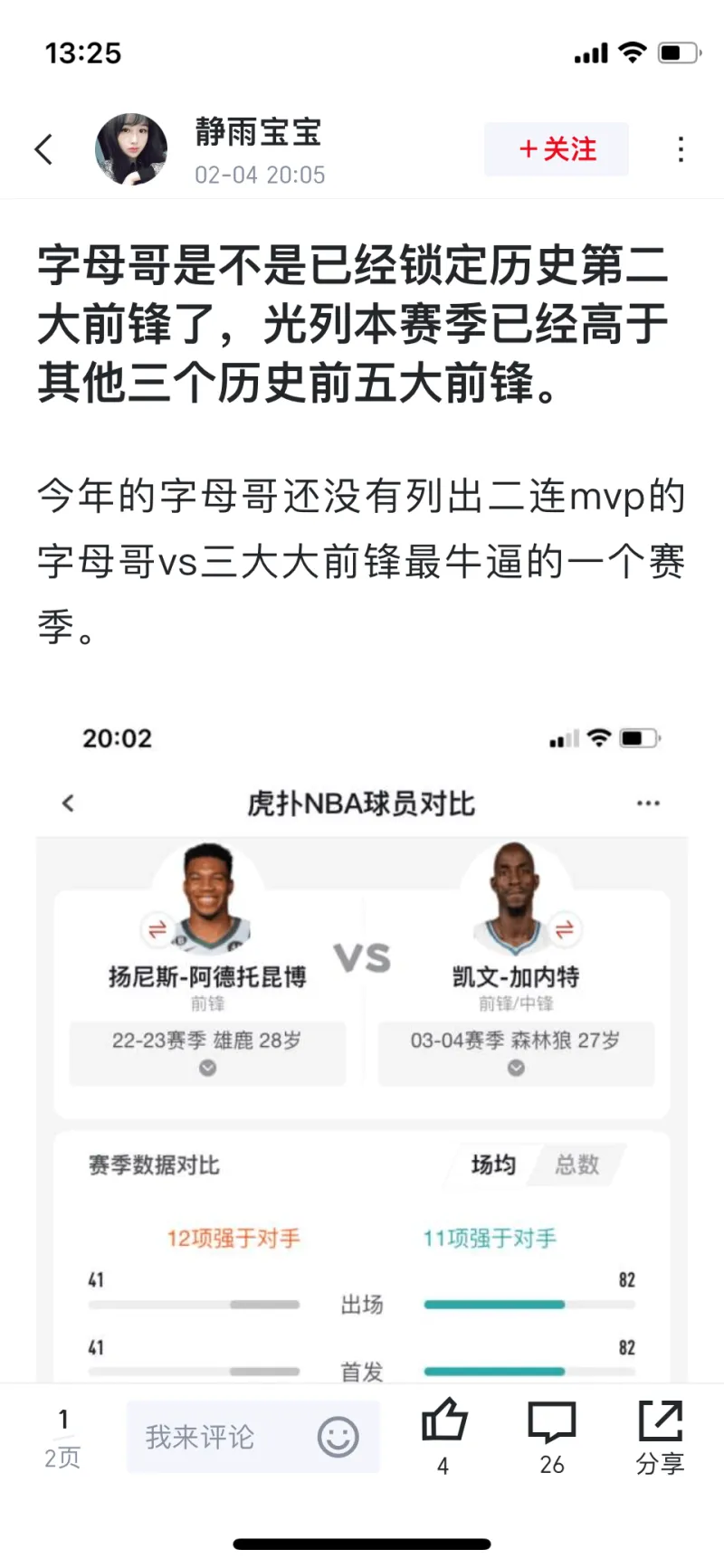This screenshot has width=724, height=1568.
Task: Open the embedded player comparison image
Action: point(362,1041)
